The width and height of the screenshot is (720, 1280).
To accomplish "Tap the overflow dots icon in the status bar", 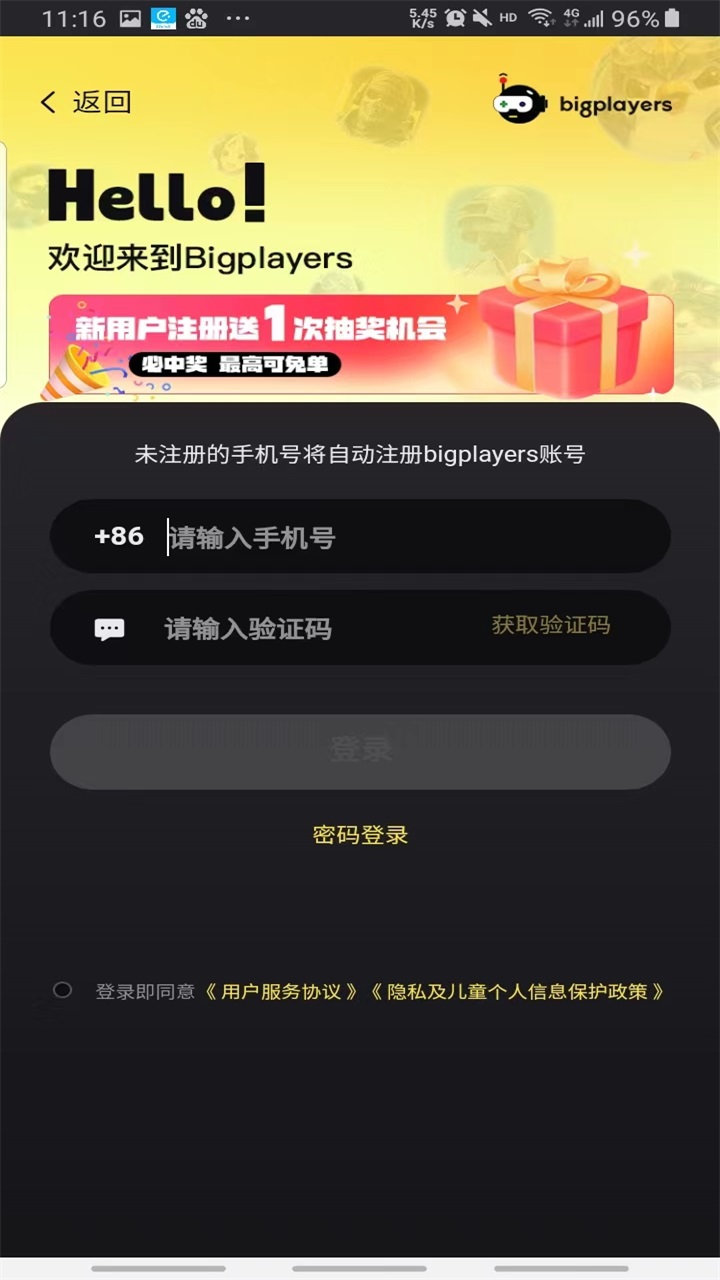I will click(x=238, y=17).
